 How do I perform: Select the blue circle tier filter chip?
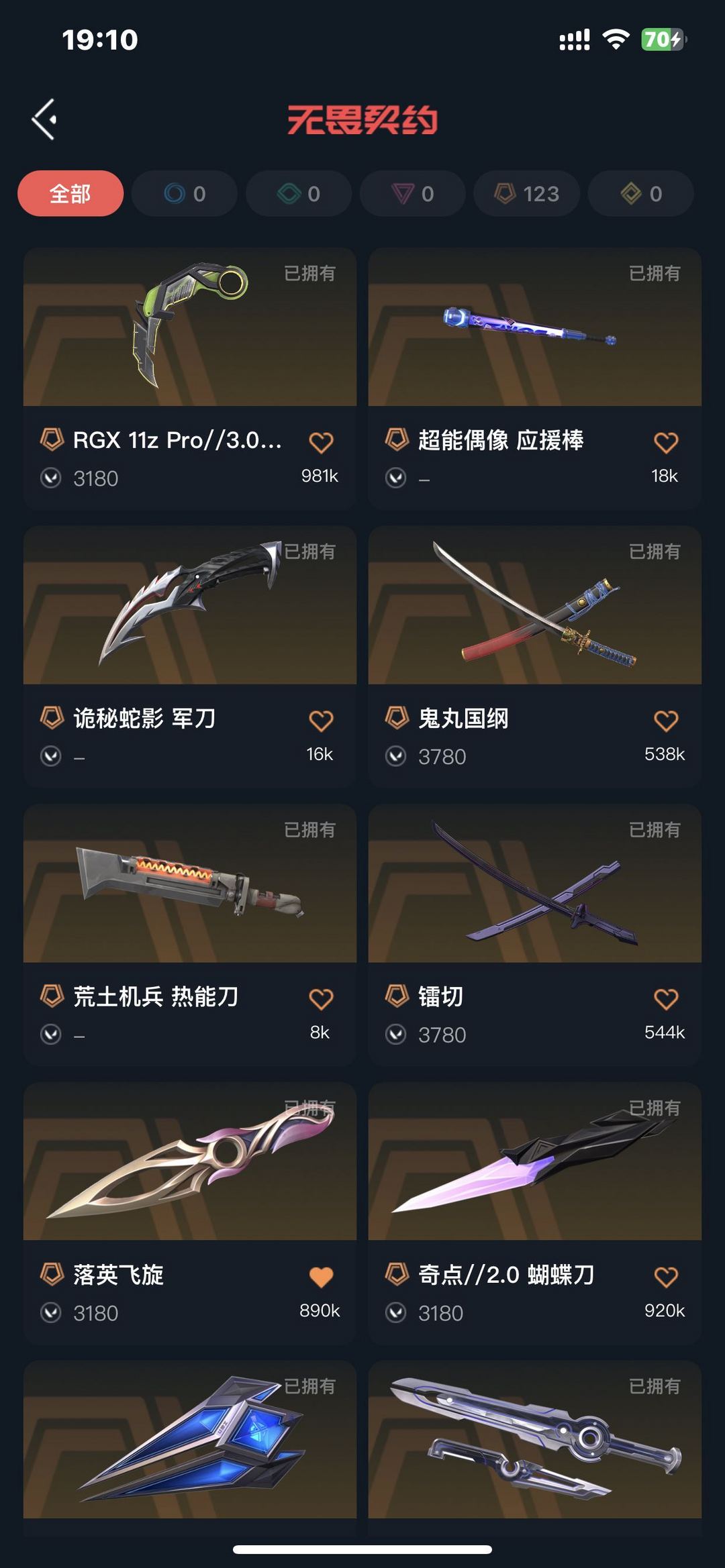[185, 194]
